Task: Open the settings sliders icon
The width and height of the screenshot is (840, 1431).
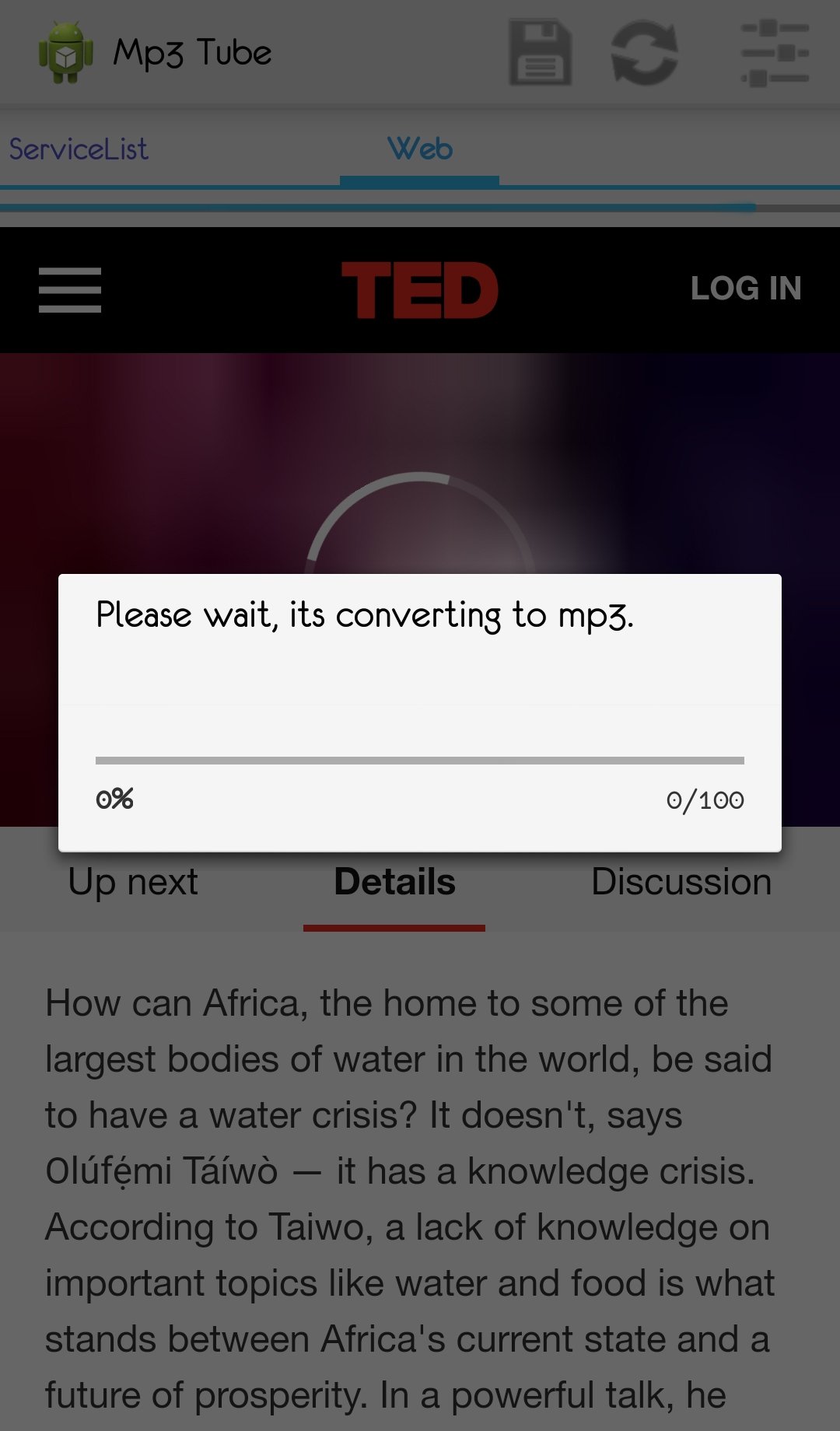Action: (775, 53)
